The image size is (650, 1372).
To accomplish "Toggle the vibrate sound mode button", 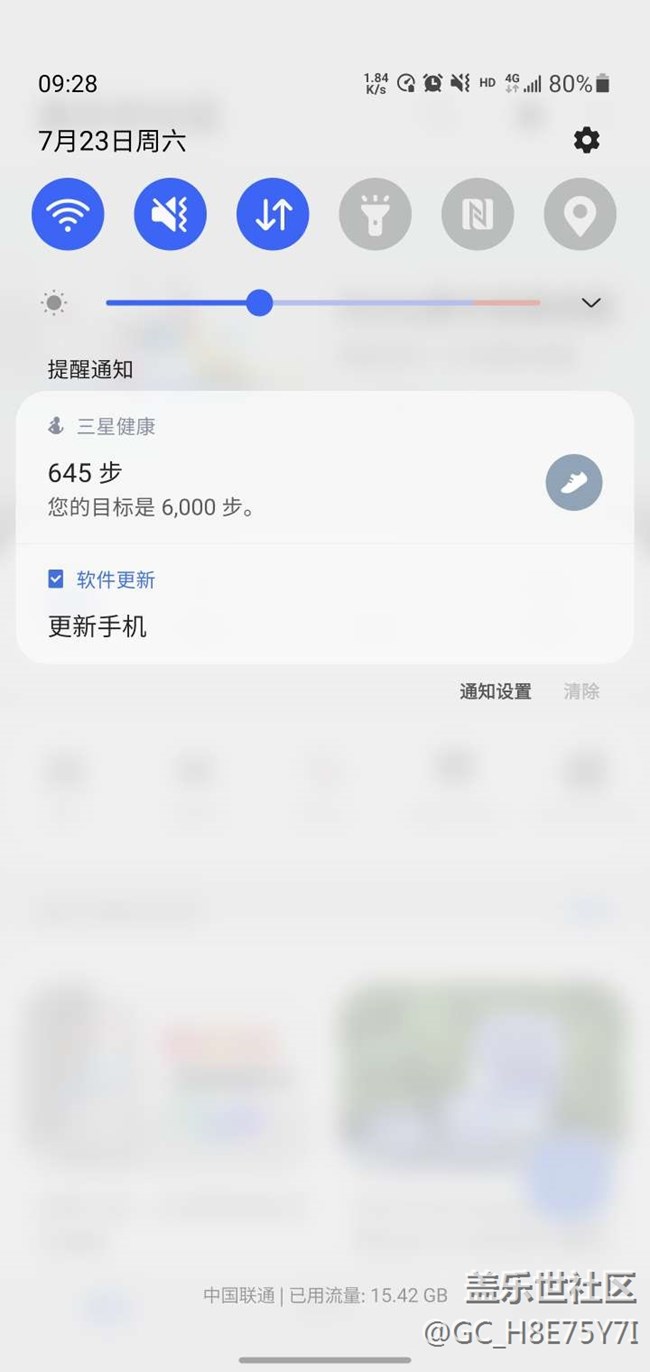I will point(170,214).
